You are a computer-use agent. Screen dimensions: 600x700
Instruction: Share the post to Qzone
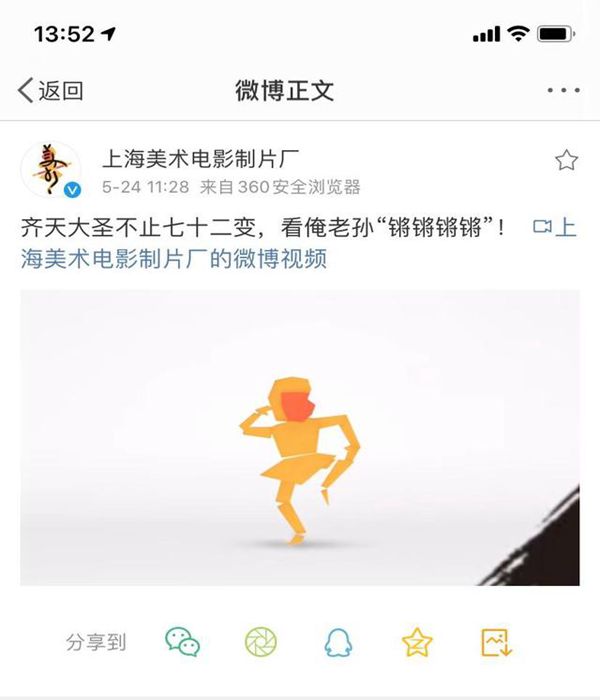pyautogui.click(x=416, y=642)
